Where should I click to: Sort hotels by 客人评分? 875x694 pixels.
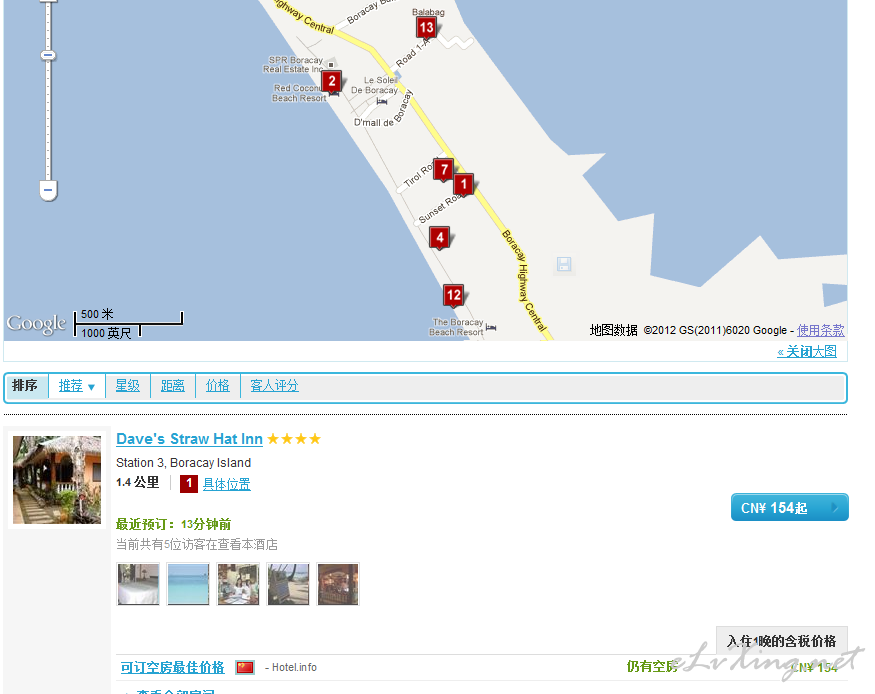tap(274, 386)
